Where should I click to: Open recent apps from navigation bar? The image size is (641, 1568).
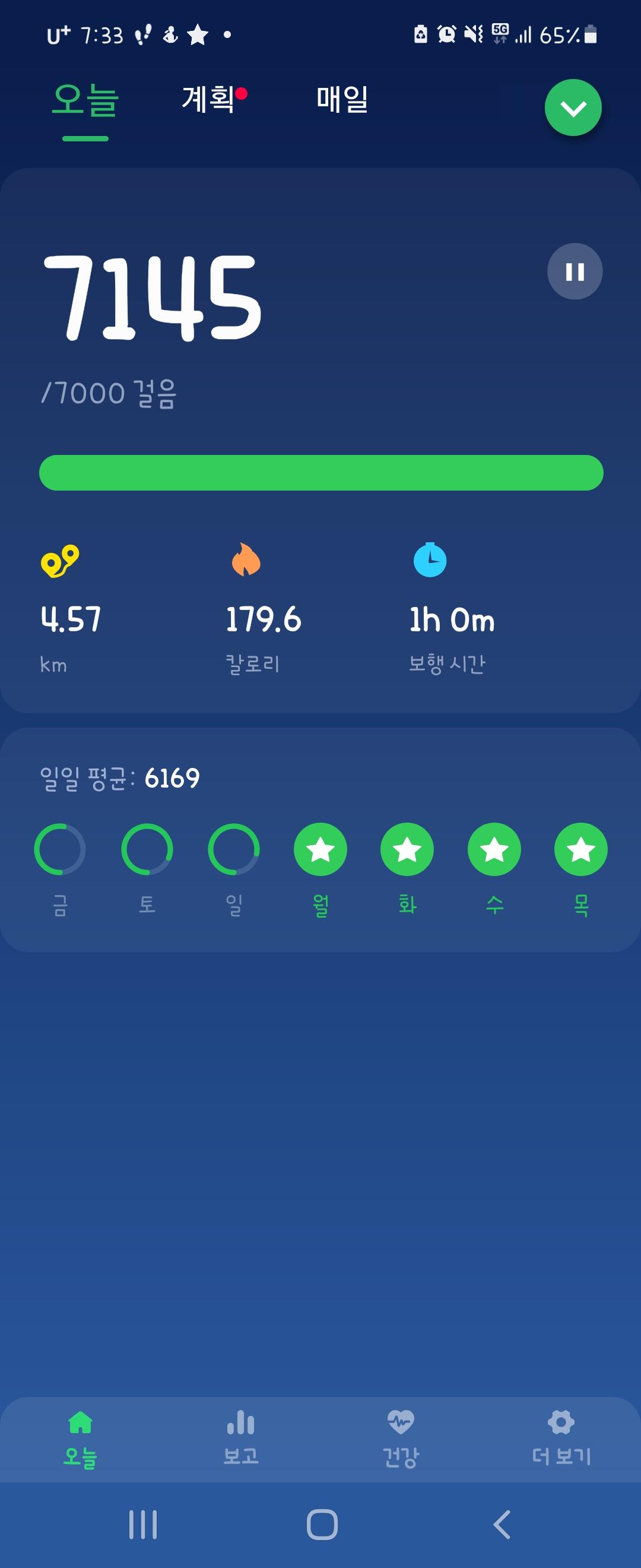click(x=143, y=1525)
